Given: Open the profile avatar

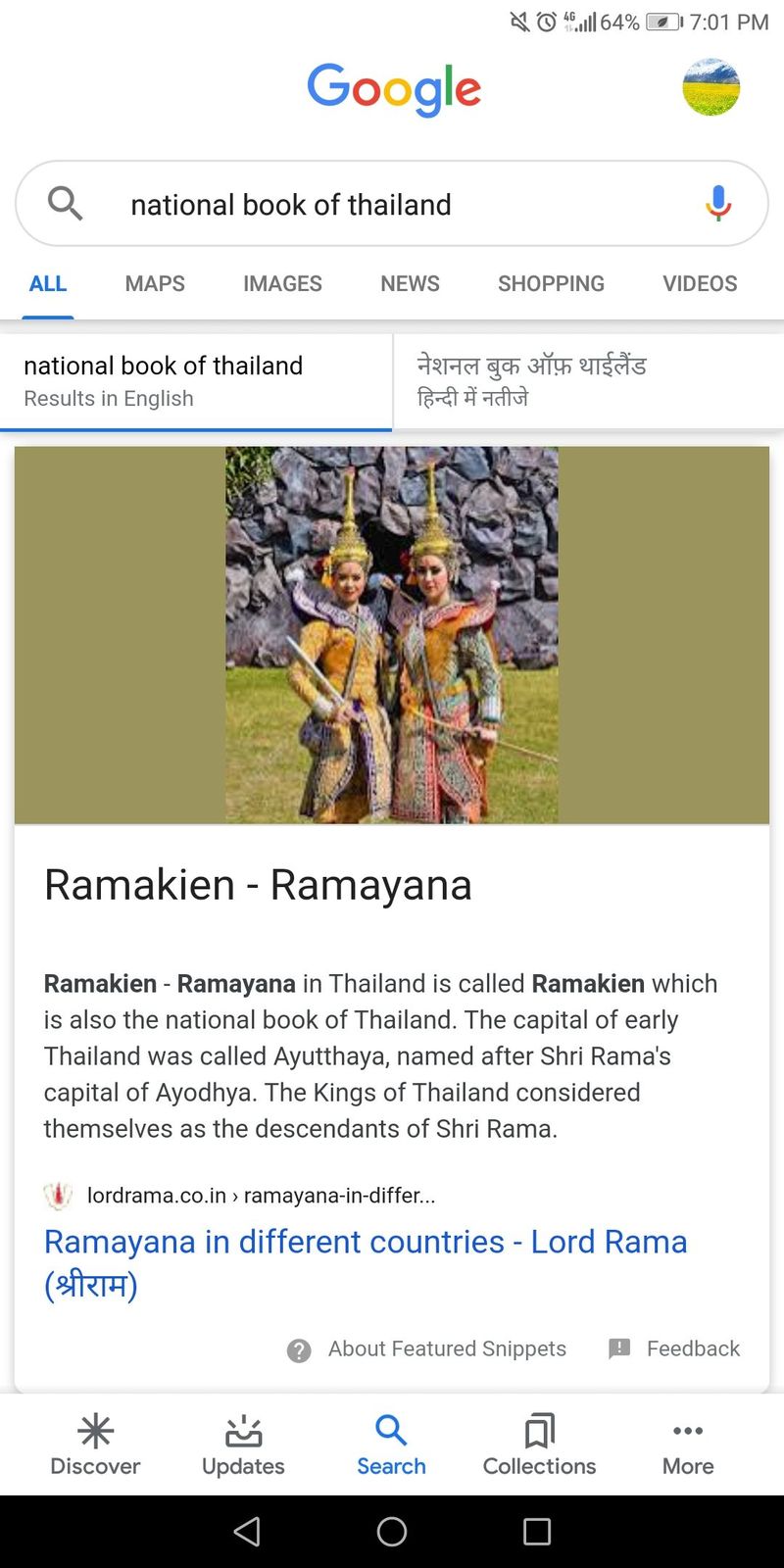Looking at the screenshot, I should pyautogui.click(x=710, y=87).
